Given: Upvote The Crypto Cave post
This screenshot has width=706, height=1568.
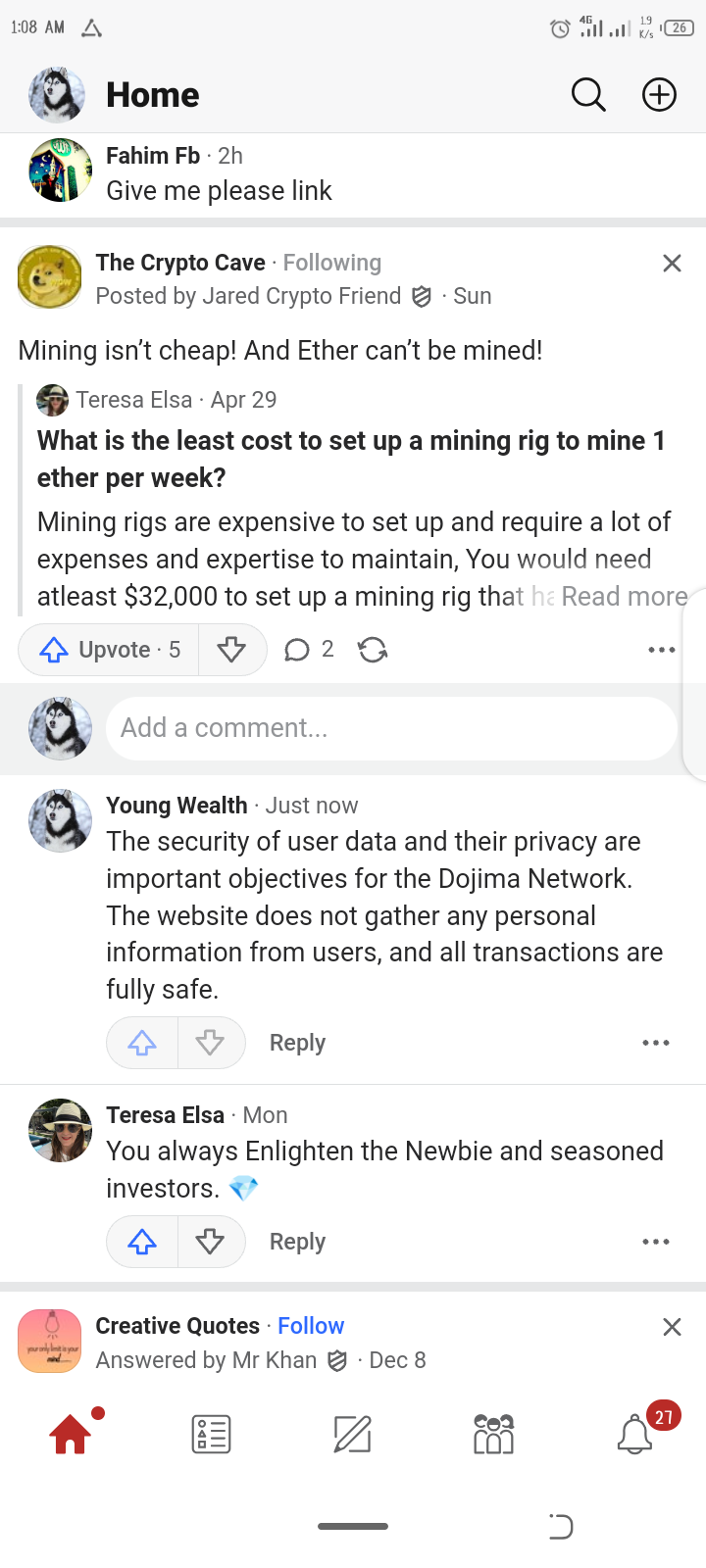Looking at the screenshot, I should tap(109, 650).
